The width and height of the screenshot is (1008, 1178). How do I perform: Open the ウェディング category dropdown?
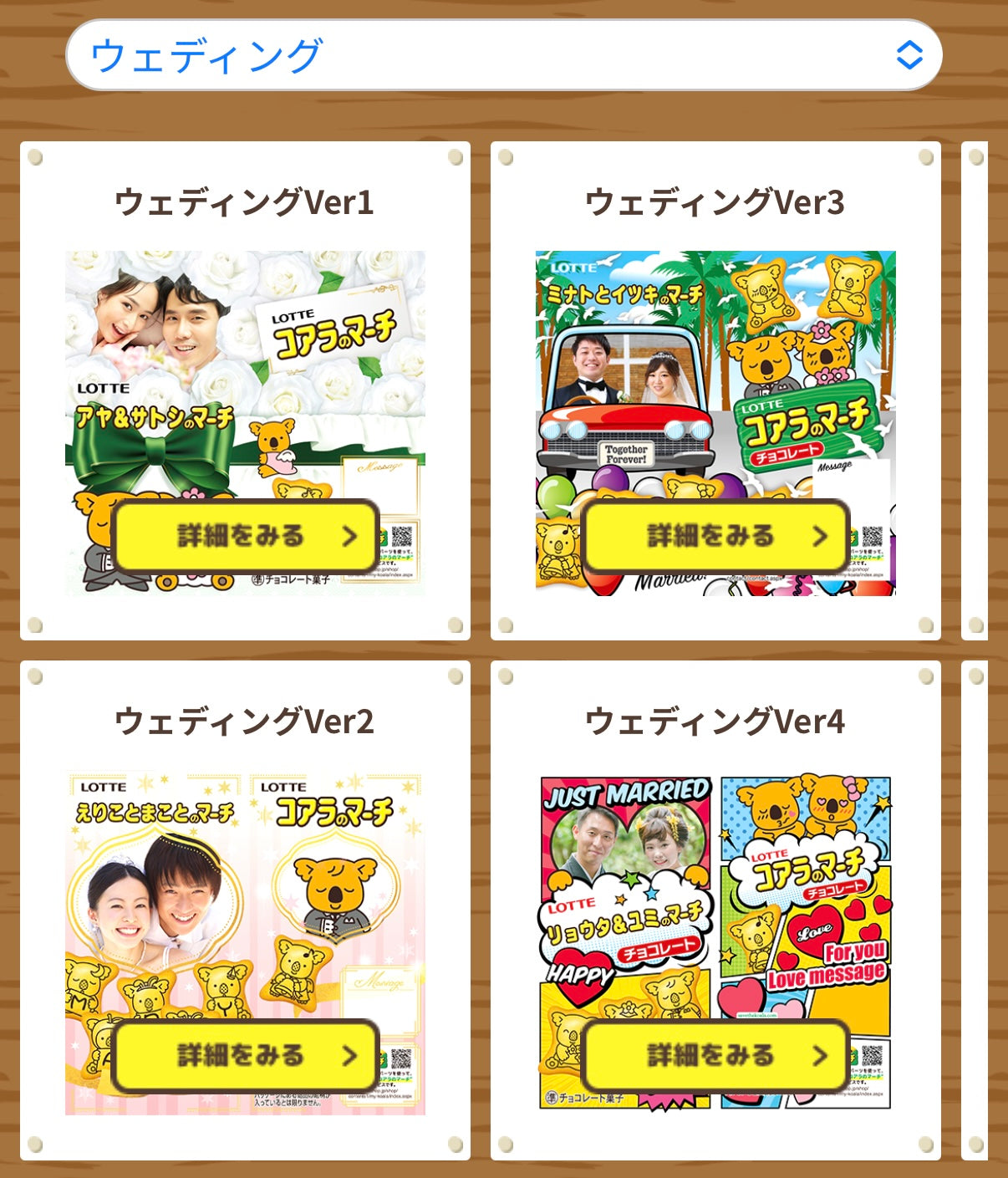coord(501,55)
